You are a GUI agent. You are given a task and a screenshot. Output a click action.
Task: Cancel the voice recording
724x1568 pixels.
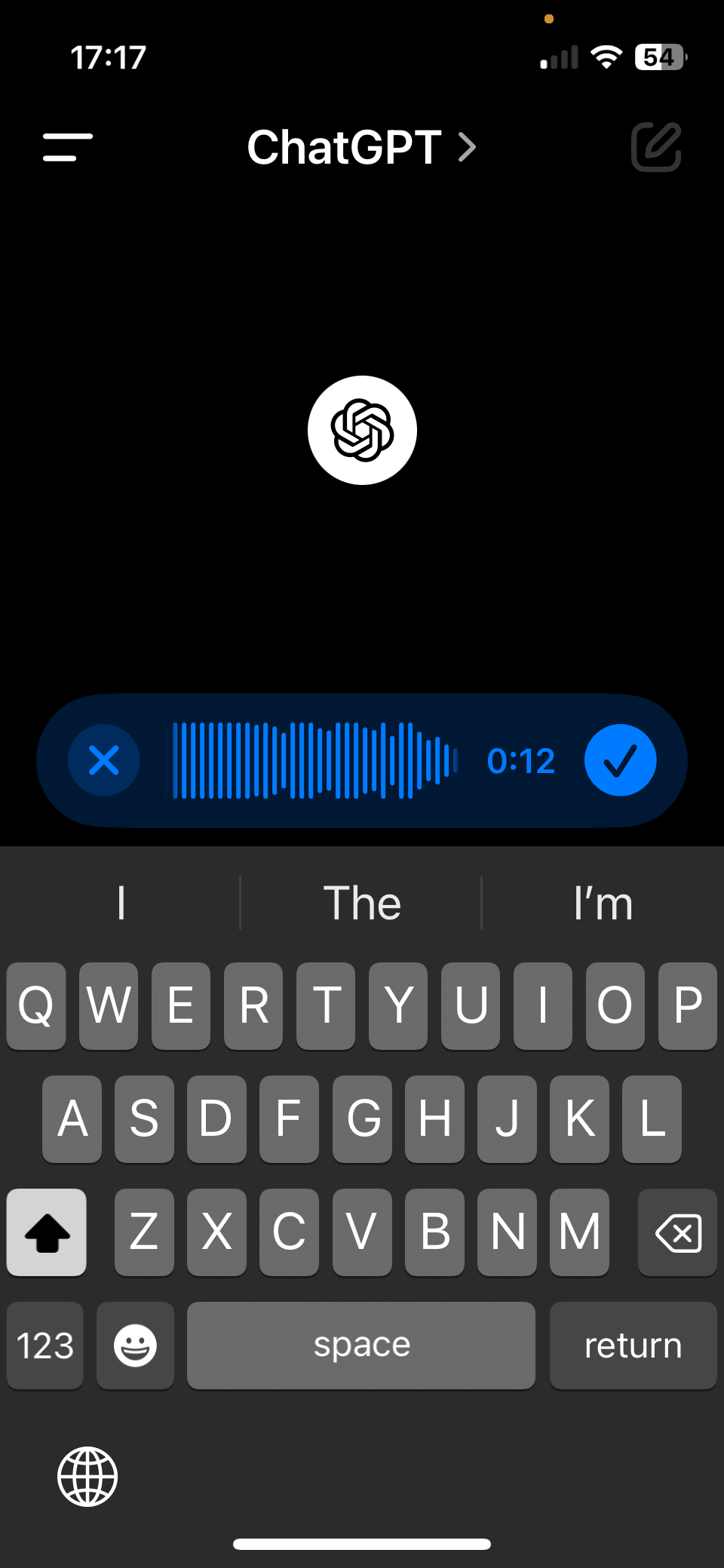(104, 760)
